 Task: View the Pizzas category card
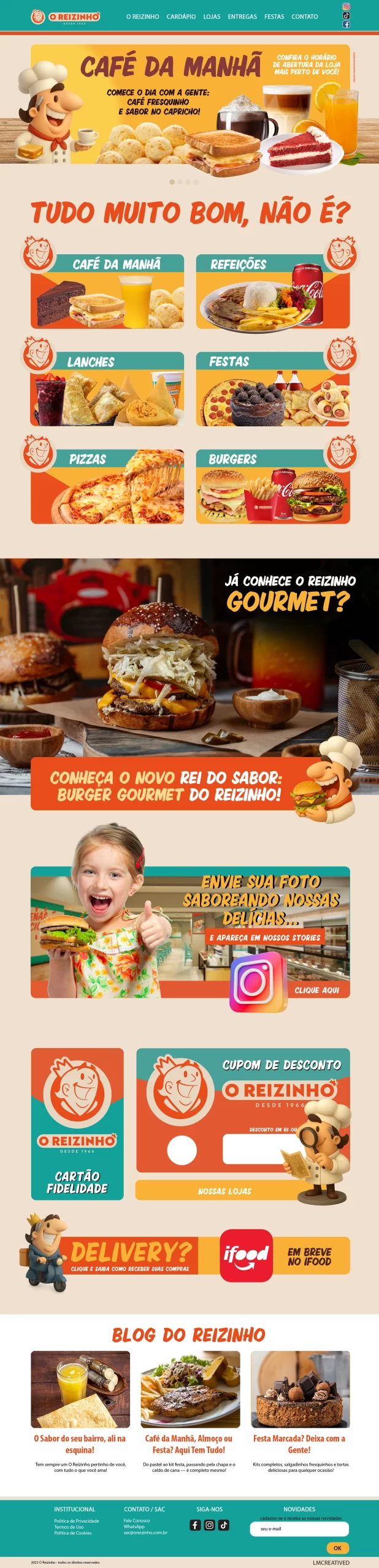(107, 487)
